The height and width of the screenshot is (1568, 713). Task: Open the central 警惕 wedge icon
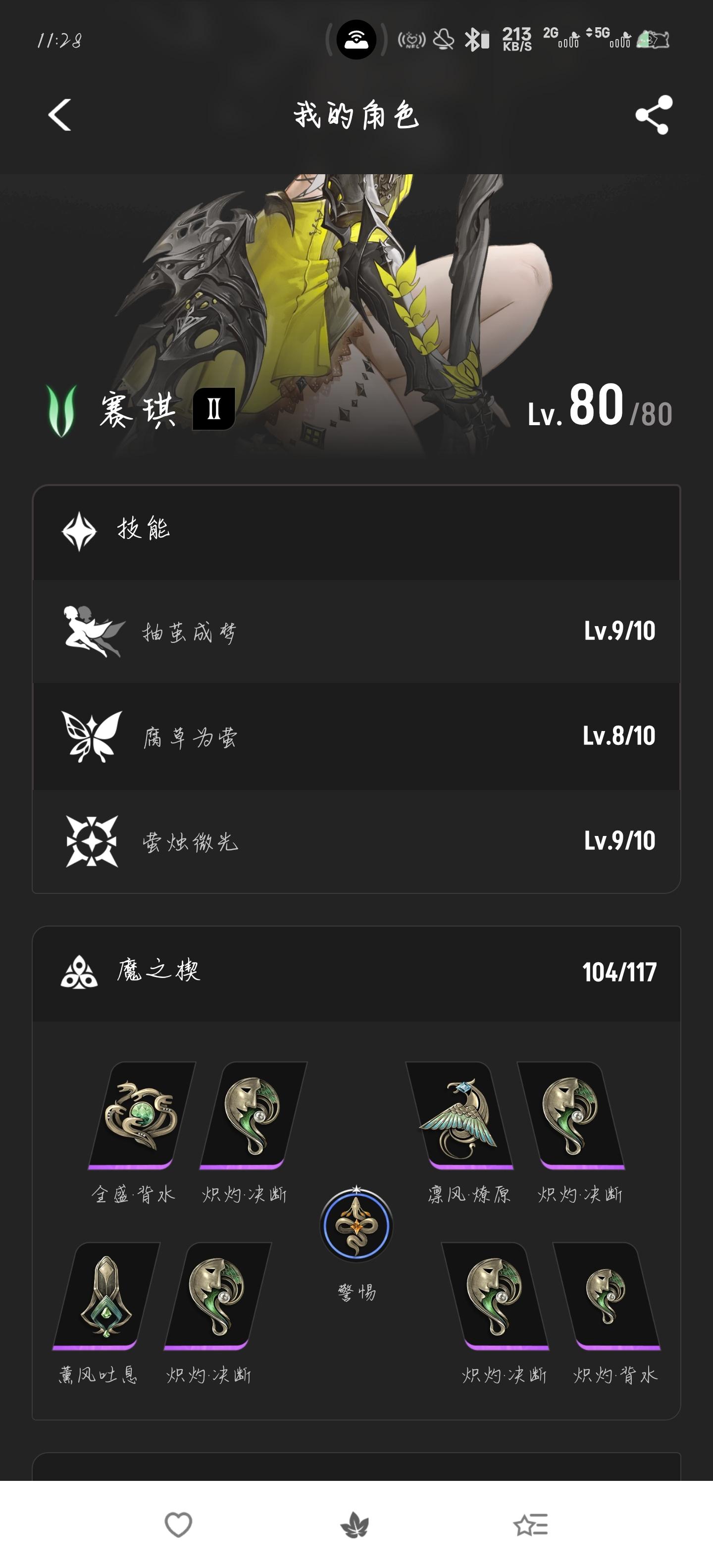tap(356, 1225)
